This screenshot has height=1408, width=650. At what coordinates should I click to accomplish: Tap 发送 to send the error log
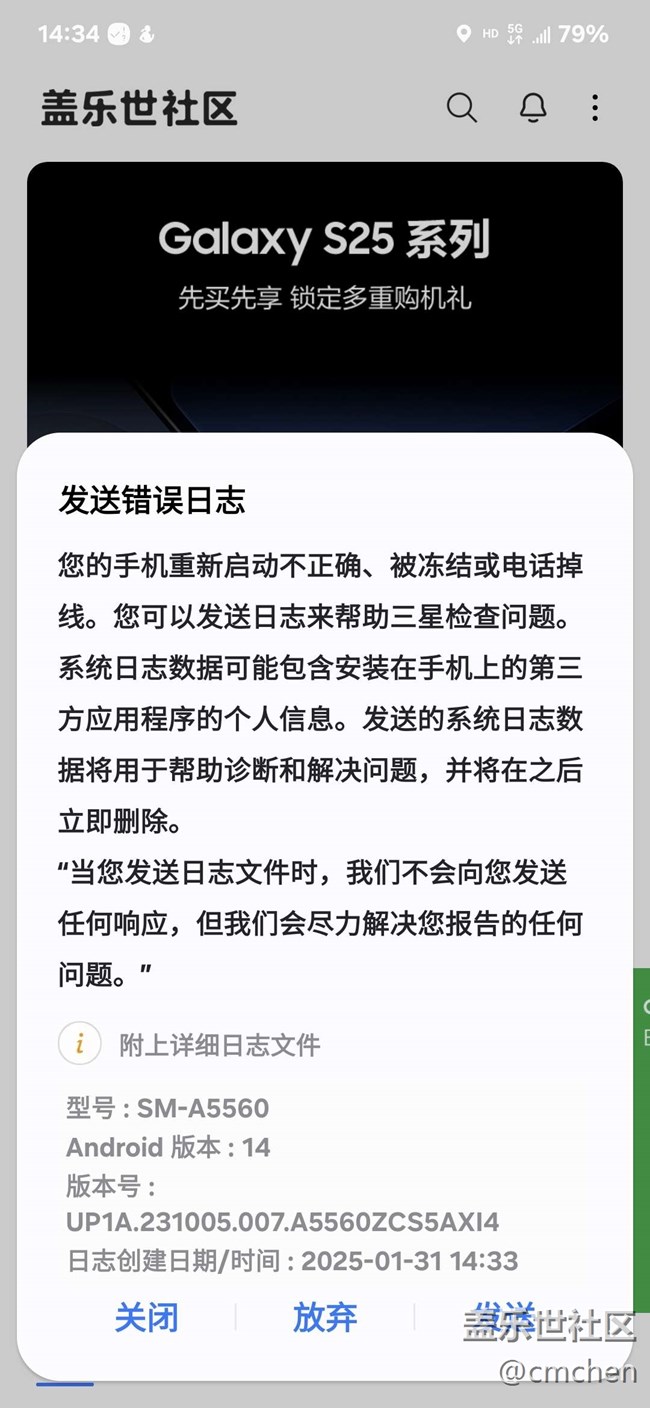click(503, 1315)
